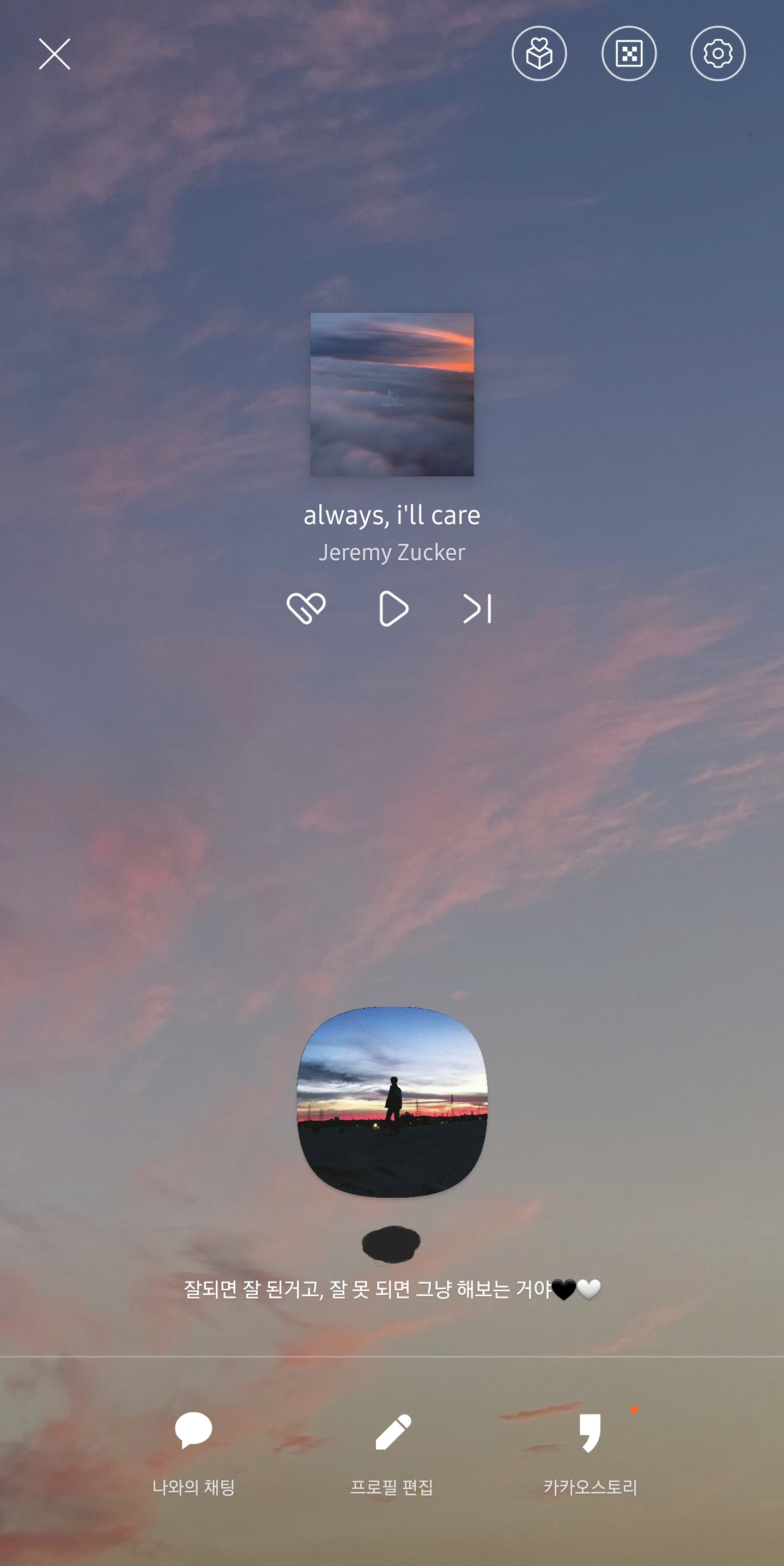The image size is (784, 1566).
Task: Go to 카카오스토리
Action: click(x=590, y=1453)
